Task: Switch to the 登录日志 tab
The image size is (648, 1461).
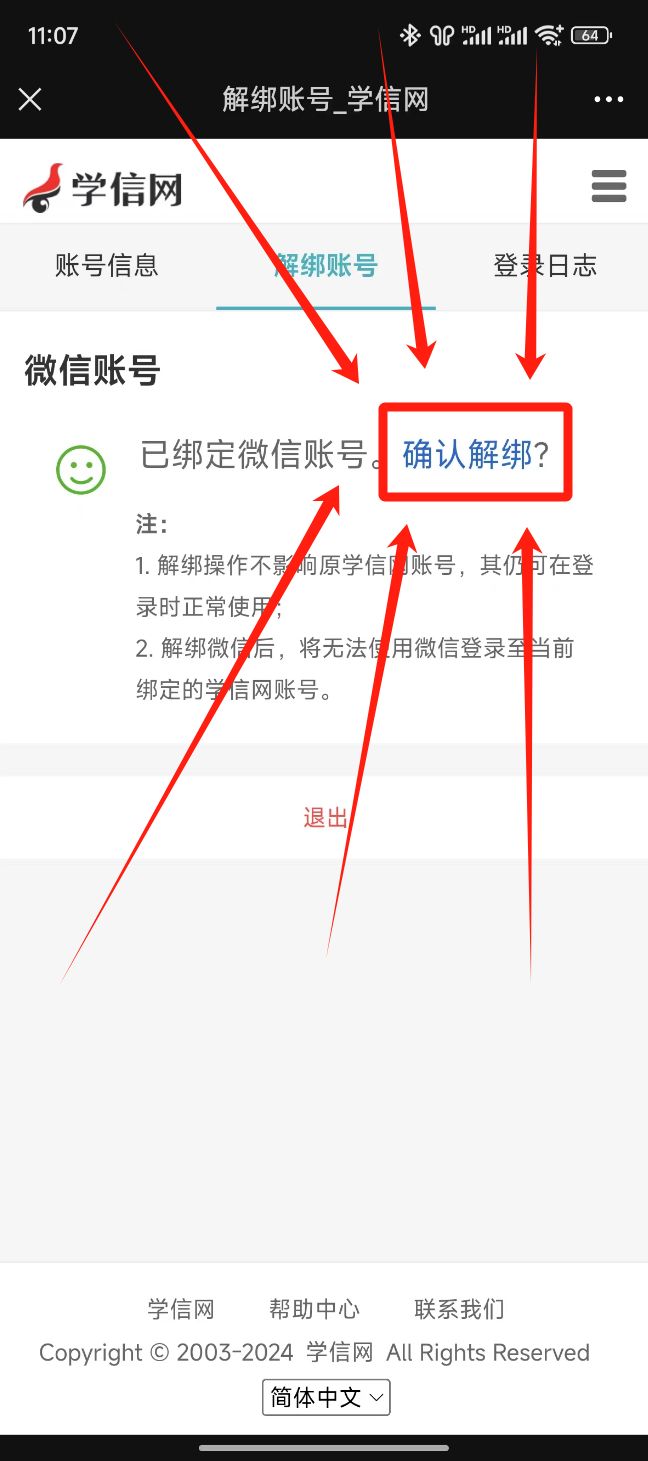Action: pos(545,265)
